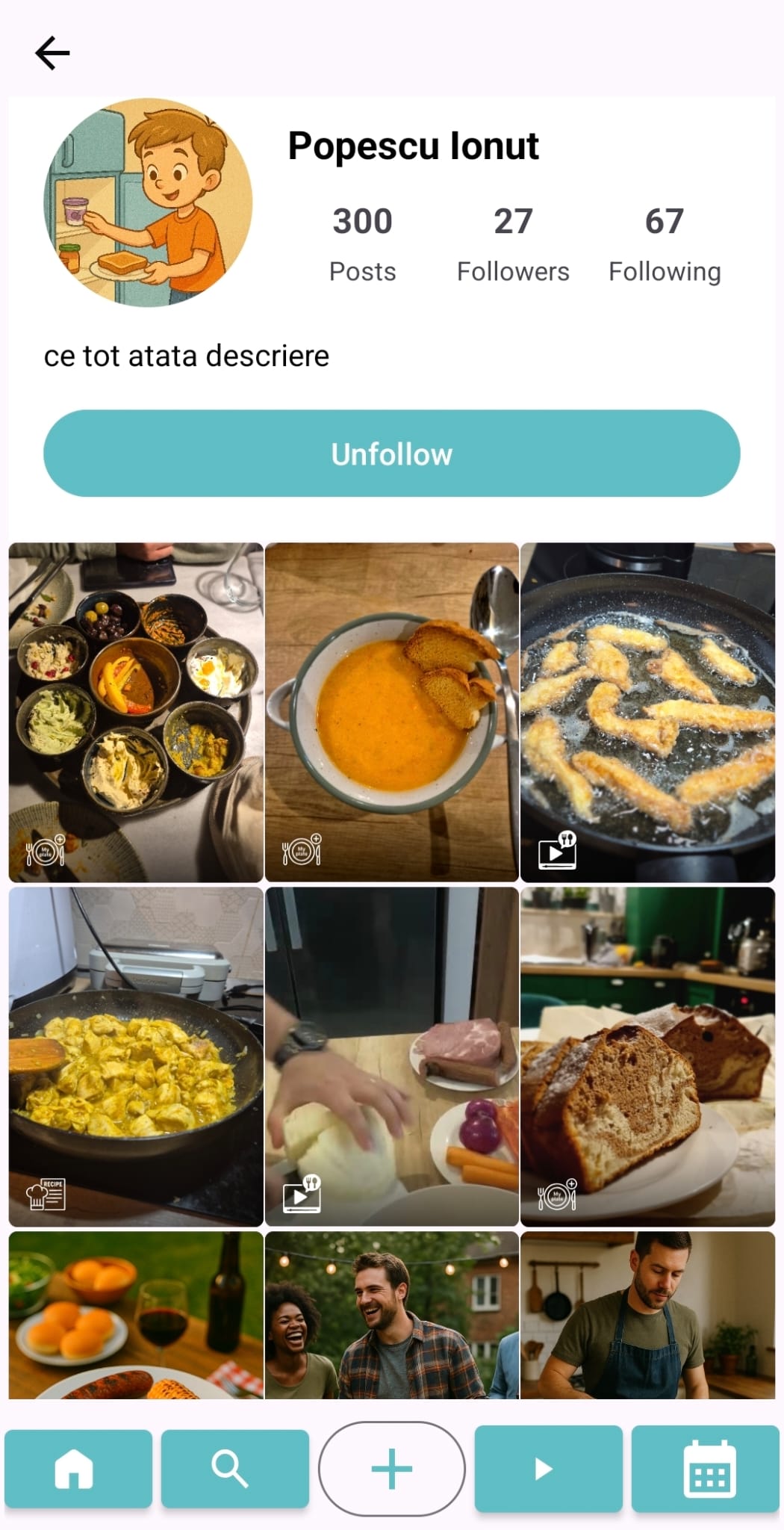Screen dimensions: 784x1530
Task: Click the My Plate badge on the soup photo
Action: click(x=302, y=850)
